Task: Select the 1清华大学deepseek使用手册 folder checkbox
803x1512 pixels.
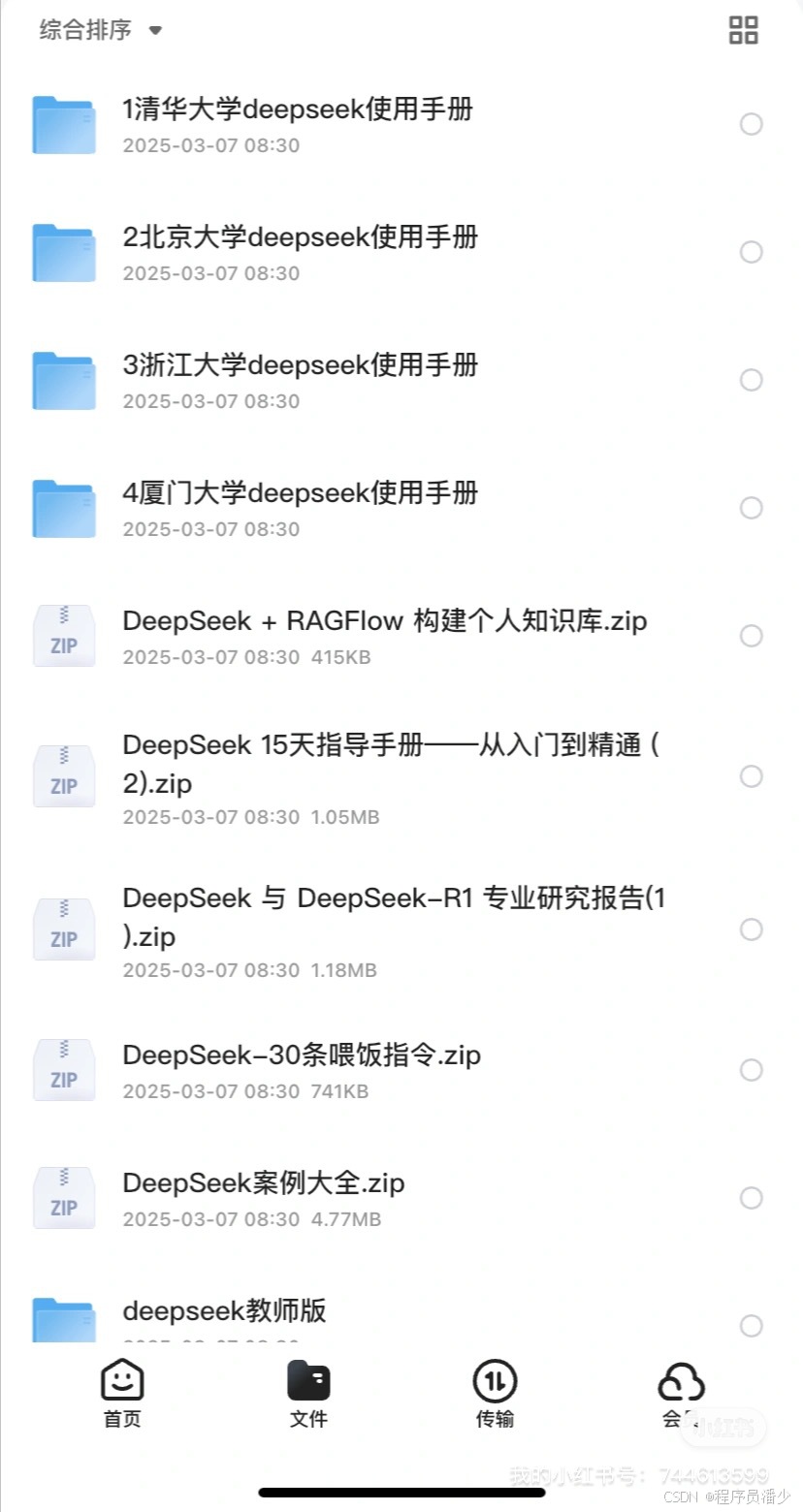Action: coord(751,124)
